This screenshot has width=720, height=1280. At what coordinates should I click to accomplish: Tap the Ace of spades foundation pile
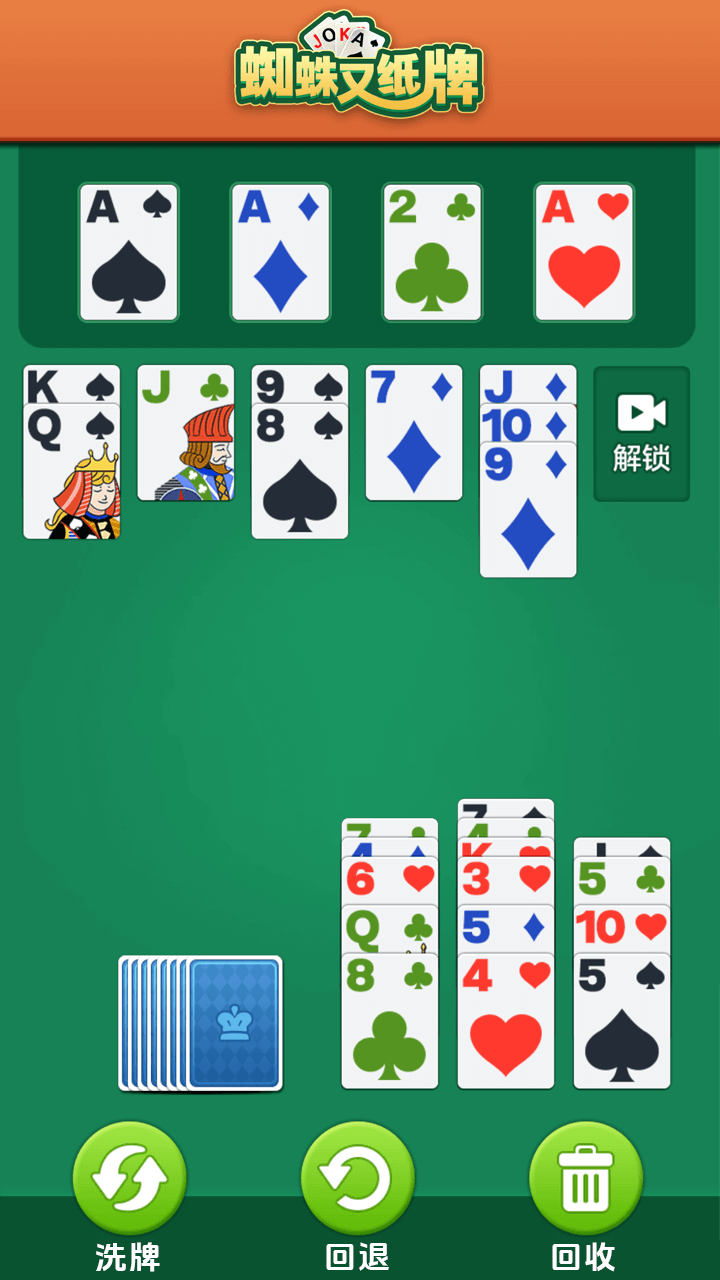coord(129,252)
